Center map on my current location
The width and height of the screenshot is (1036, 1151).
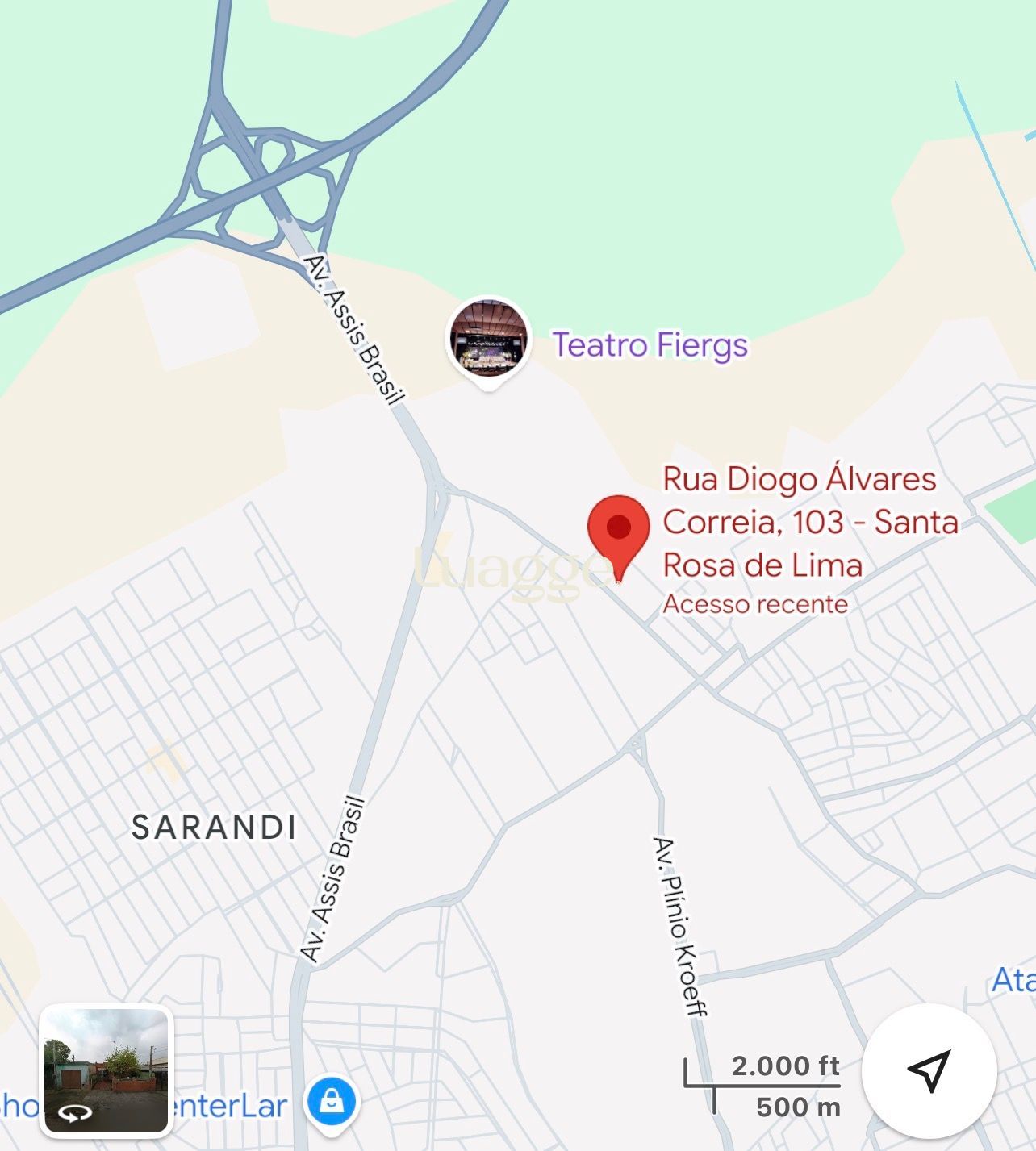[x=929, y=1070]
